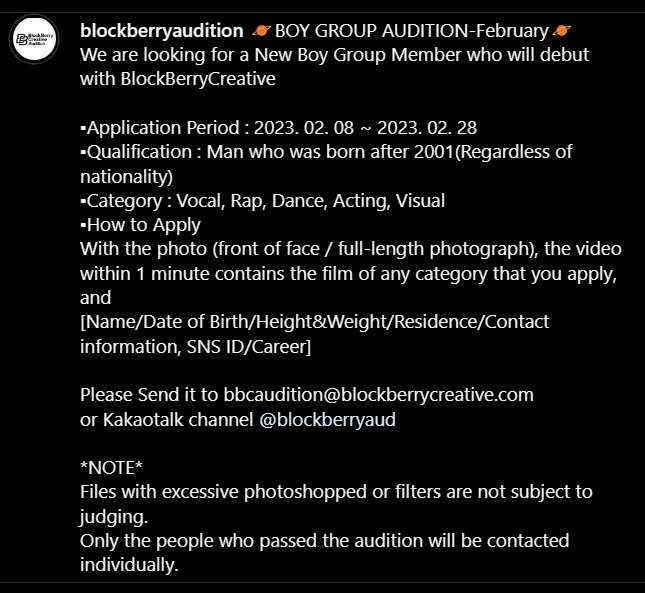Screen dimensions: 645x593
Task: Open the @blockberryaud mention
Action: 327,419
